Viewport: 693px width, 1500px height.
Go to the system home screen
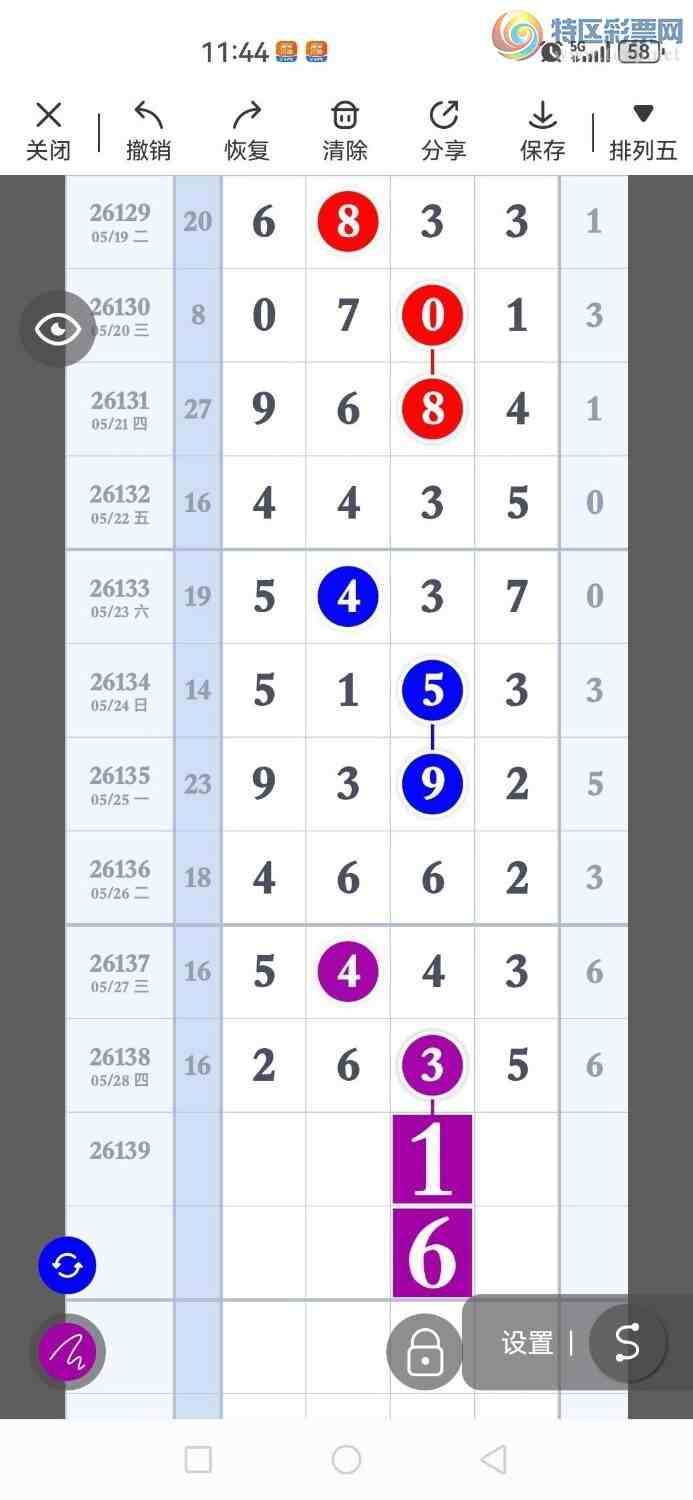[x=346, y=1459]
